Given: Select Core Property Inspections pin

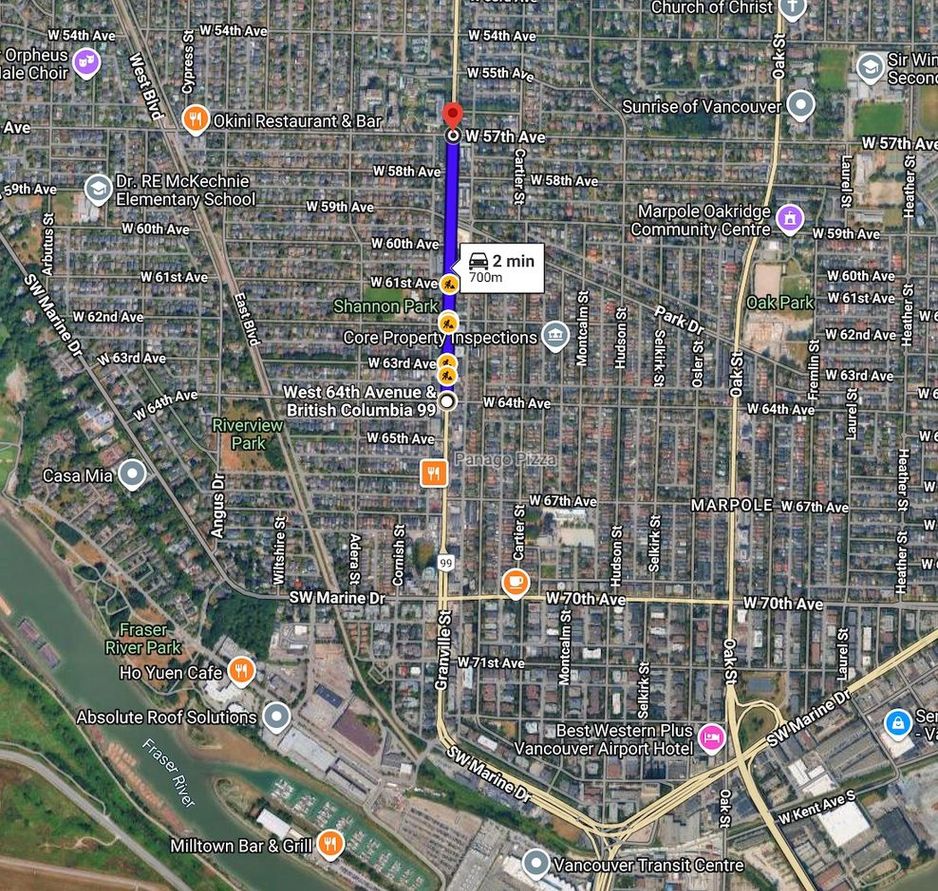Looking at the screenshot, I should (553, 336).
